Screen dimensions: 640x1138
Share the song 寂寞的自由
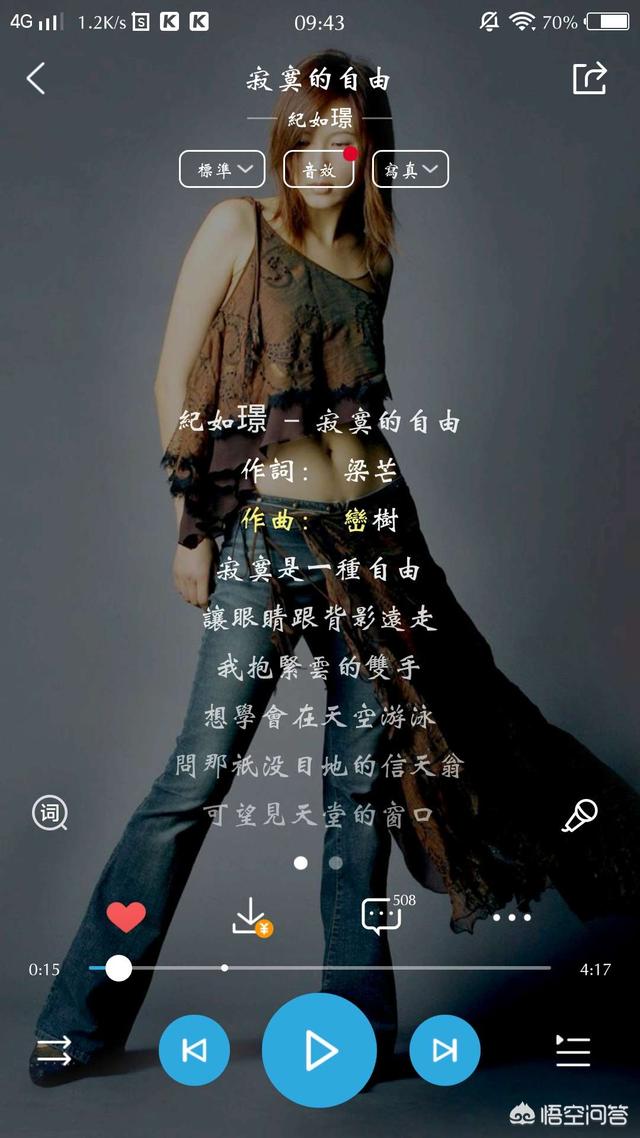590,78
